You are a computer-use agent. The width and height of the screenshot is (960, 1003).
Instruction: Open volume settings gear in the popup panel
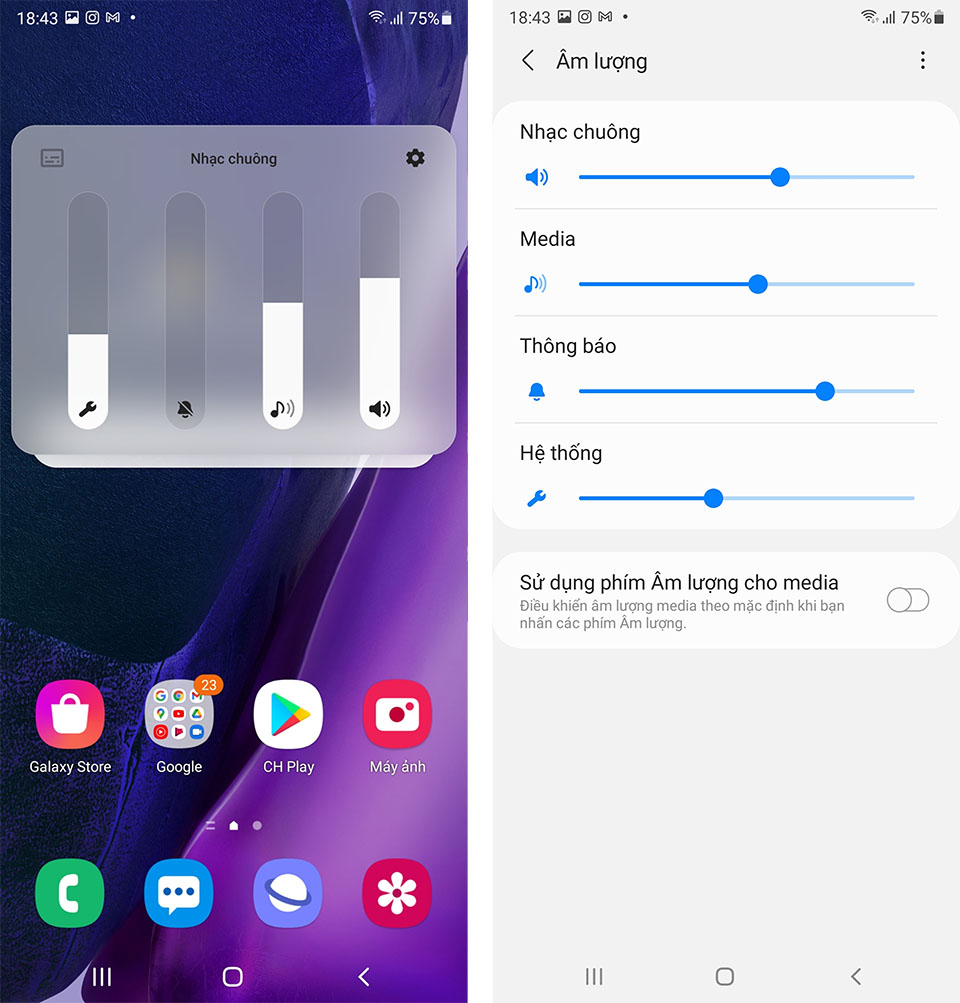coord(415,158)
